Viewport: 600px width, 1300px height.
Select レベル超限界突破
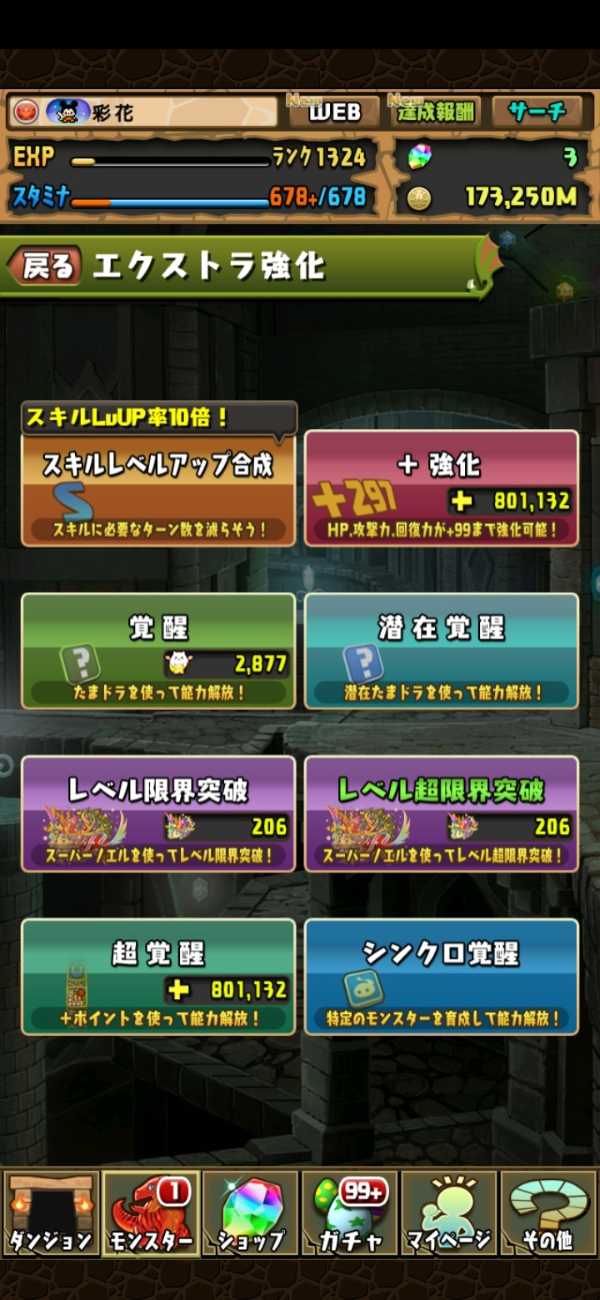(x=441, y=814)
